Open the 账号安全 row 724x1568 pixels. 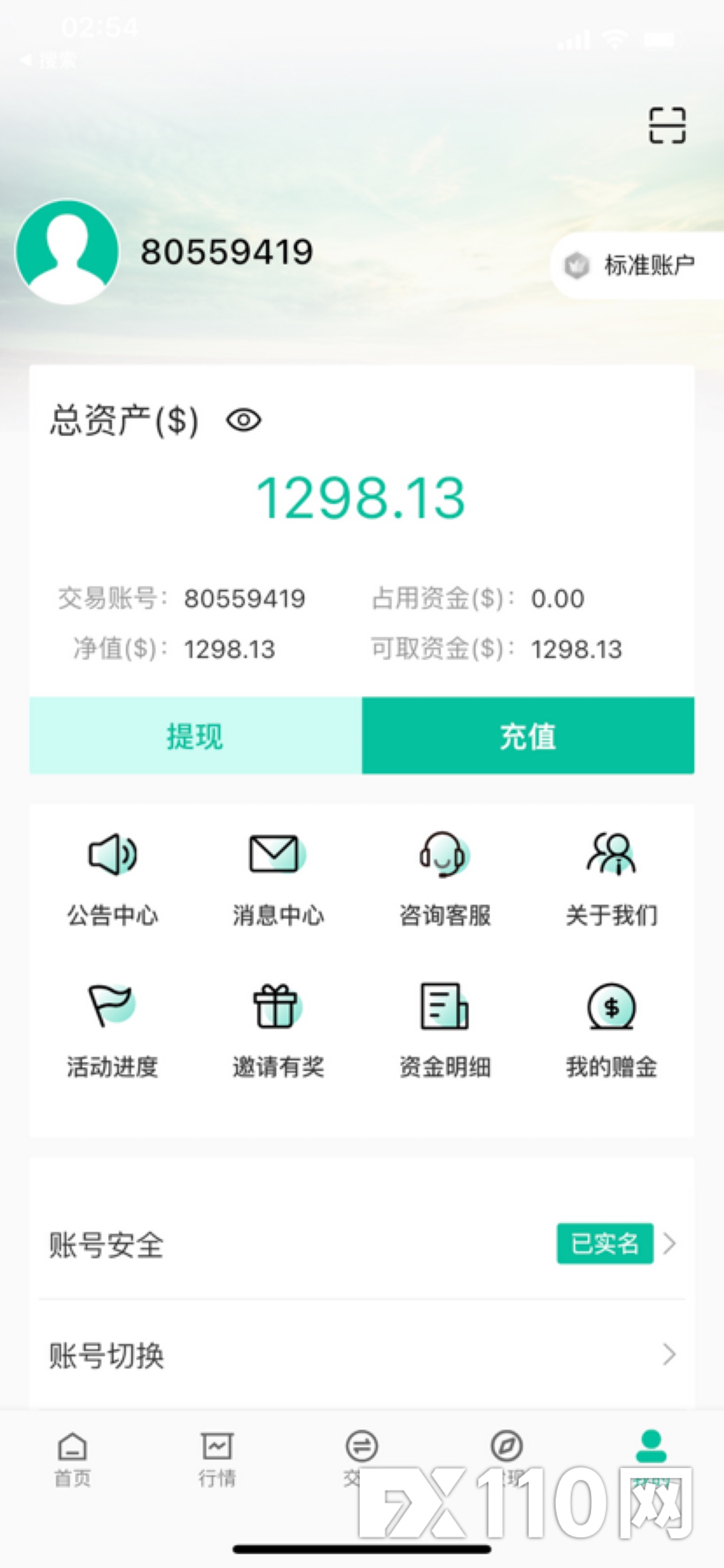[362, 1244]
